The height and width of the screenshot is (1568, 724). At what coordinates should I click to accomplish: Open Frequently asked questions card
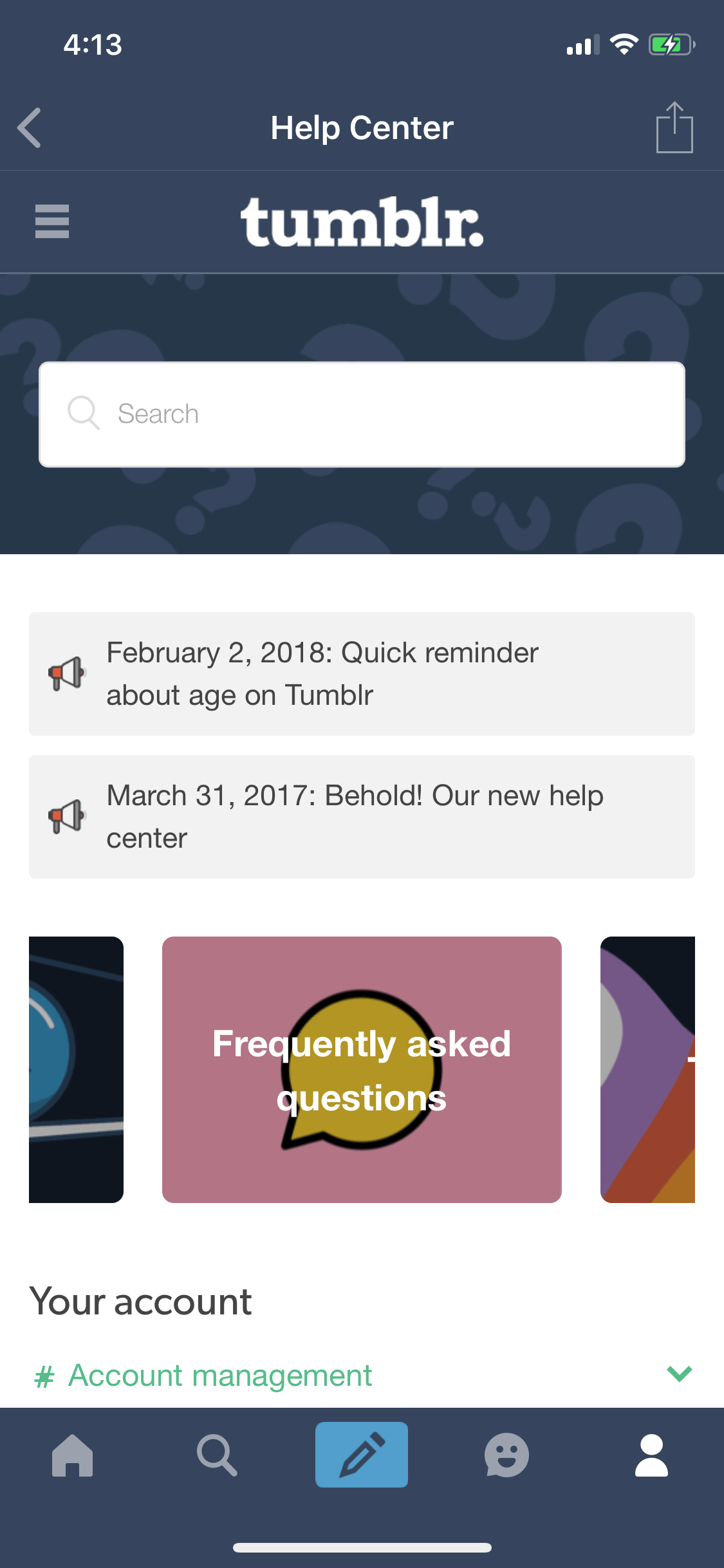pyautogui.click(x=362, y=1070)
